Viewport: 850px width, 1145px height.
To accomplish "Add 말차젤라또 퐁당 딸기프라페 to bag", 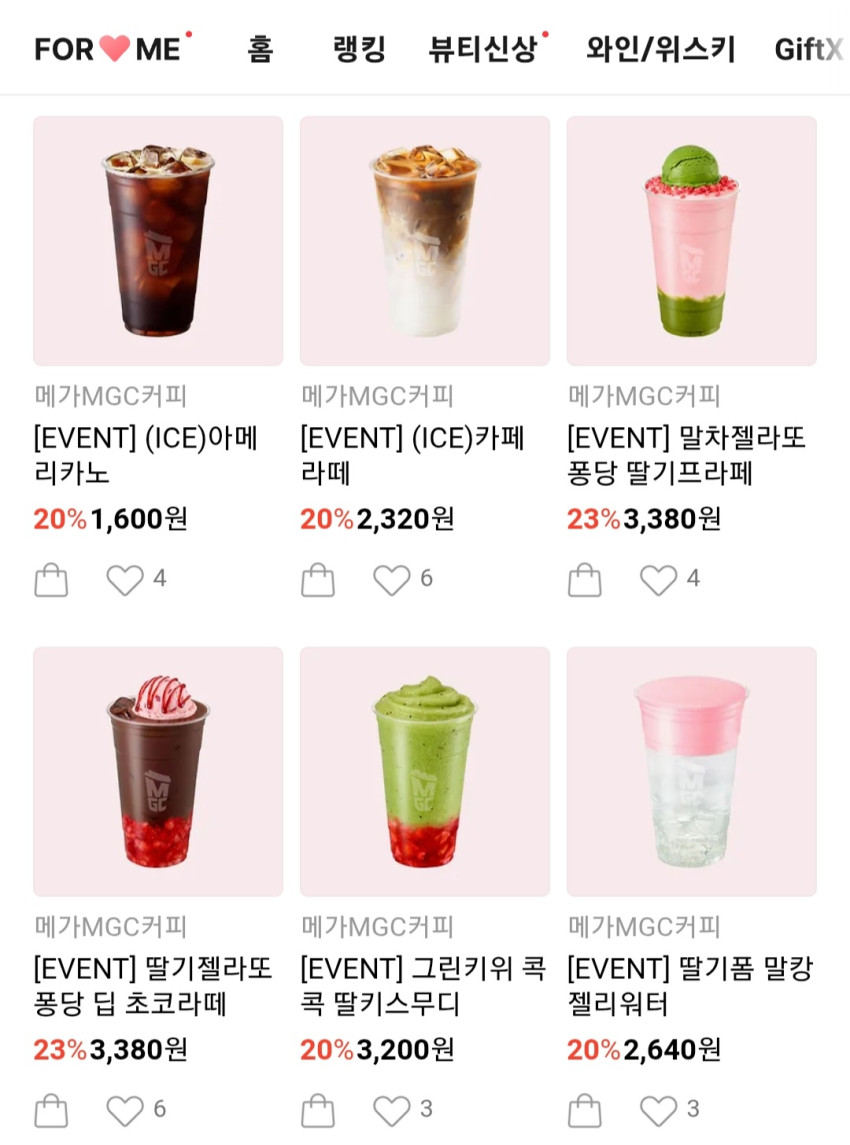I will coord(585,580).
